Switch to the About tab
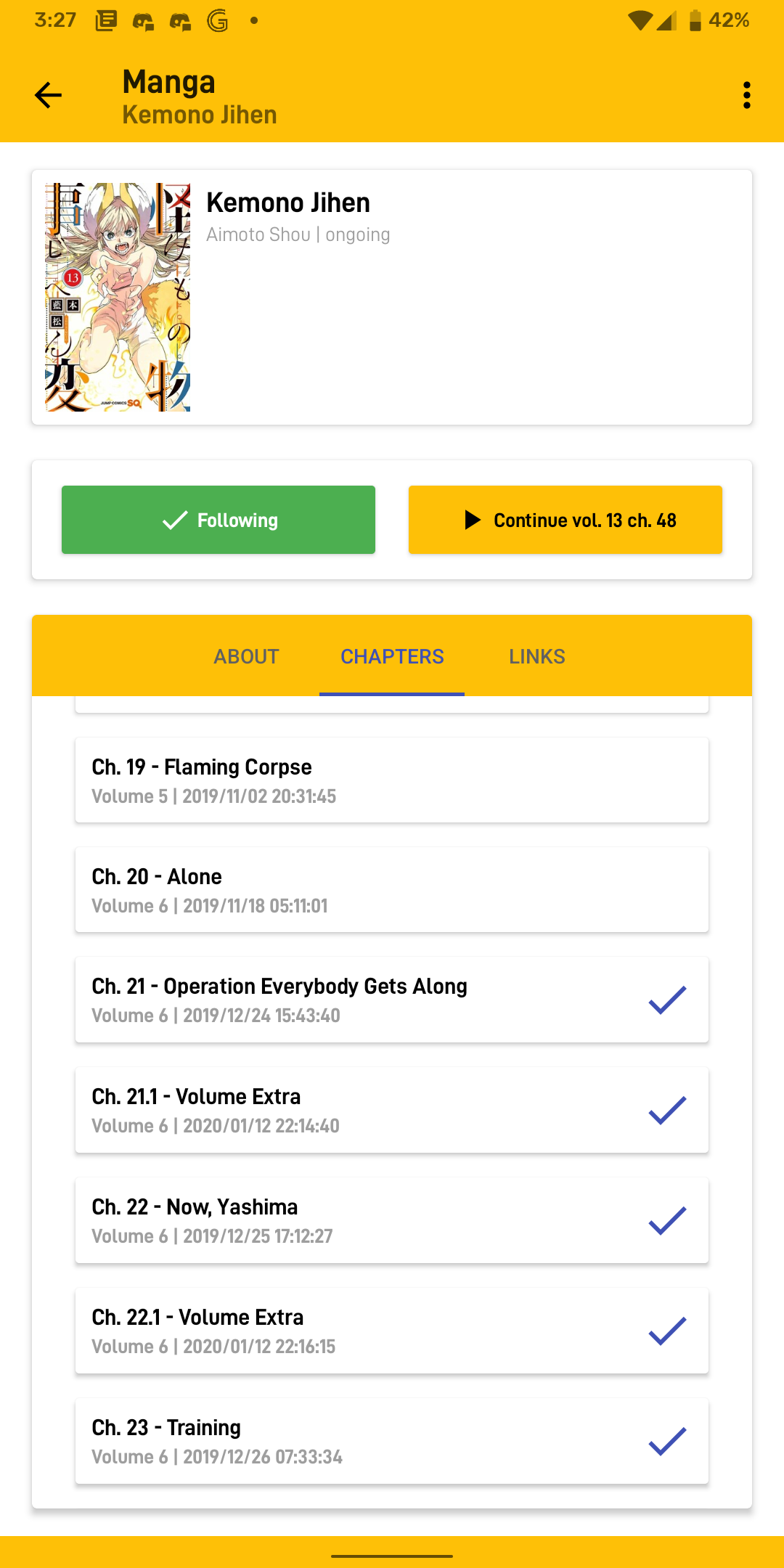This screenshot has height=1568, width=784. [246, 656]
